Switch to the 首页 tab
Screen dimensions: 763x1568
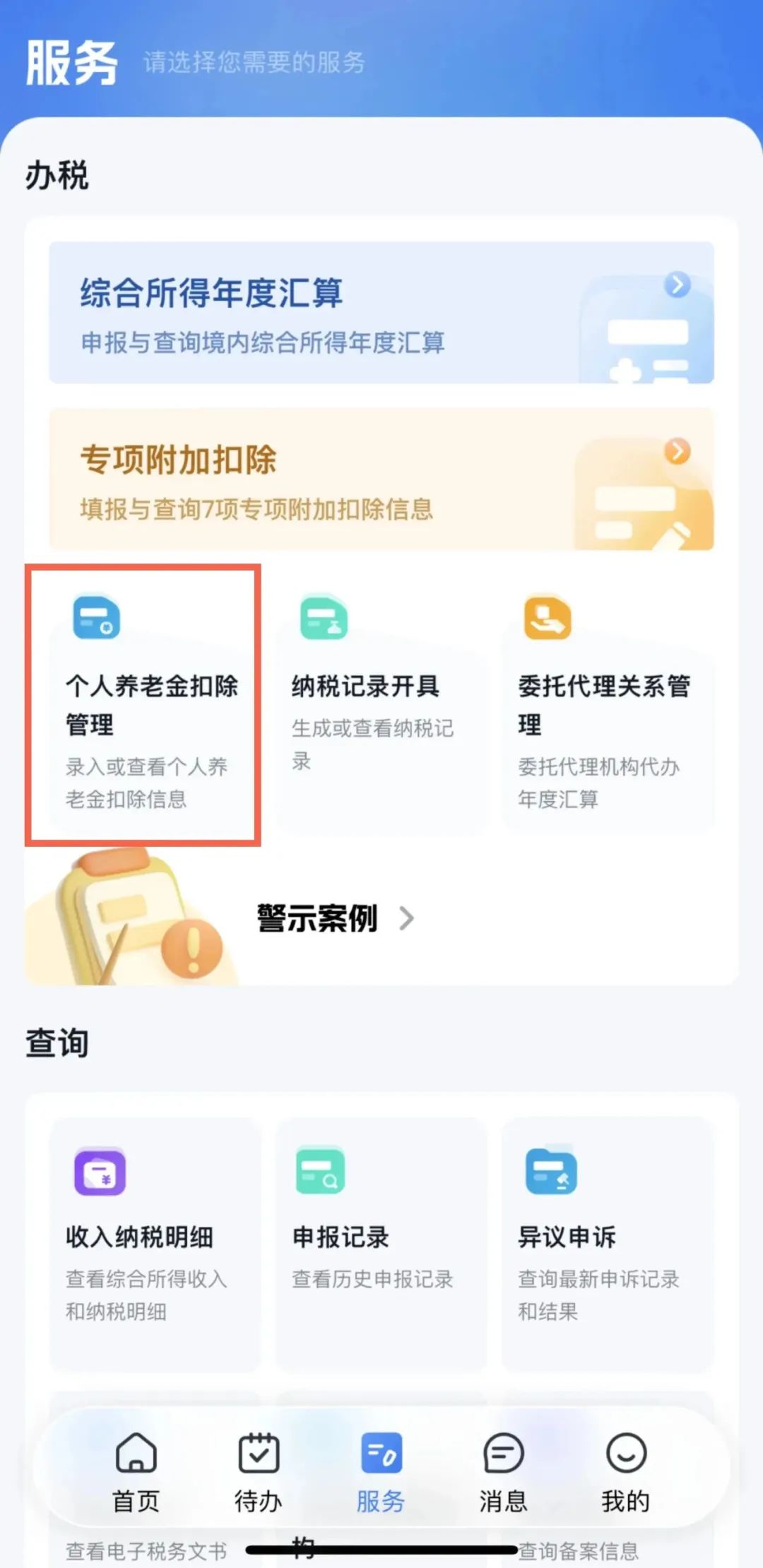136,1472
